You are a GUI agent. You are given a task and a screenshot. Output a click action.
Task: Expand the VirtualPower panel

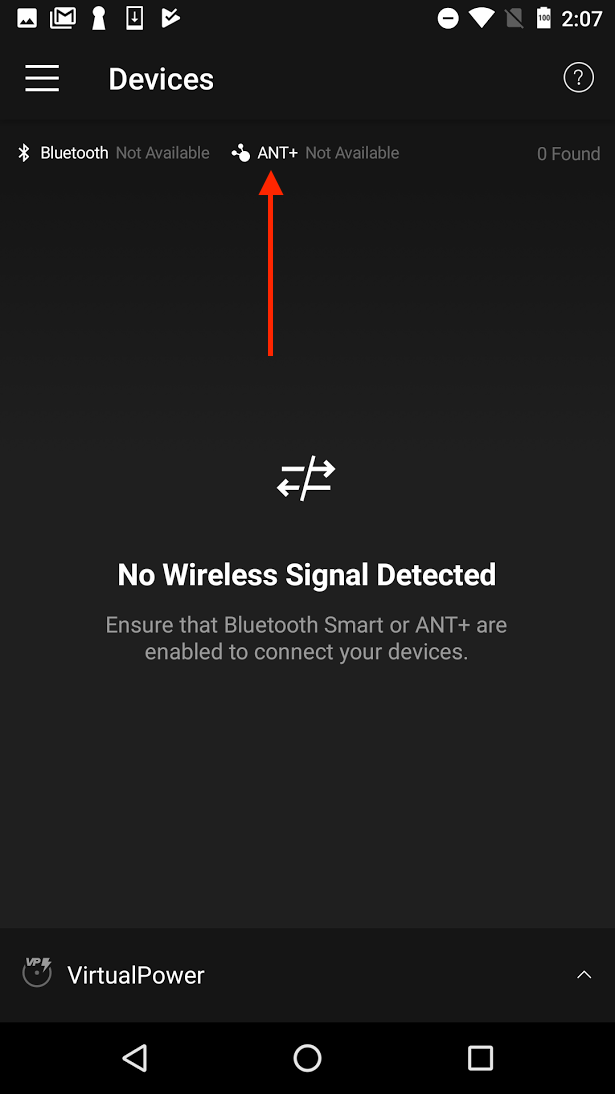coord(584,975)
